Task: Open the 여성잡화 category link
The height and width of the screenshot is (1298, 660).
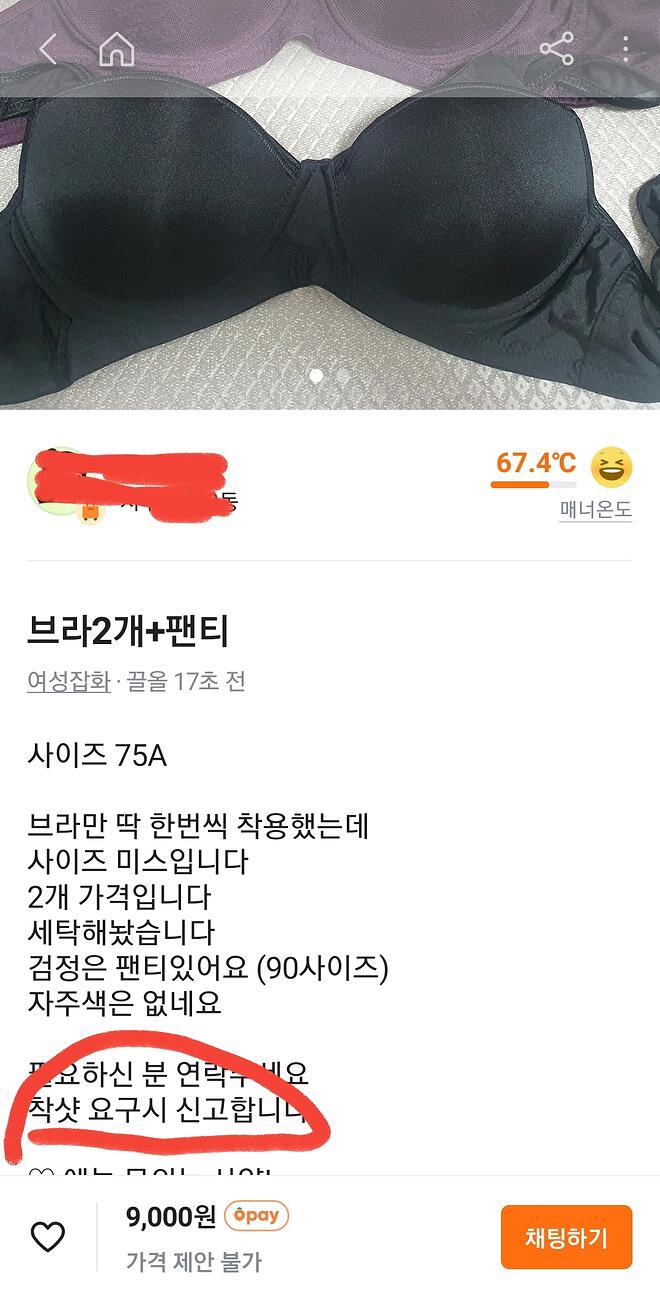Action: pos(68,682)
